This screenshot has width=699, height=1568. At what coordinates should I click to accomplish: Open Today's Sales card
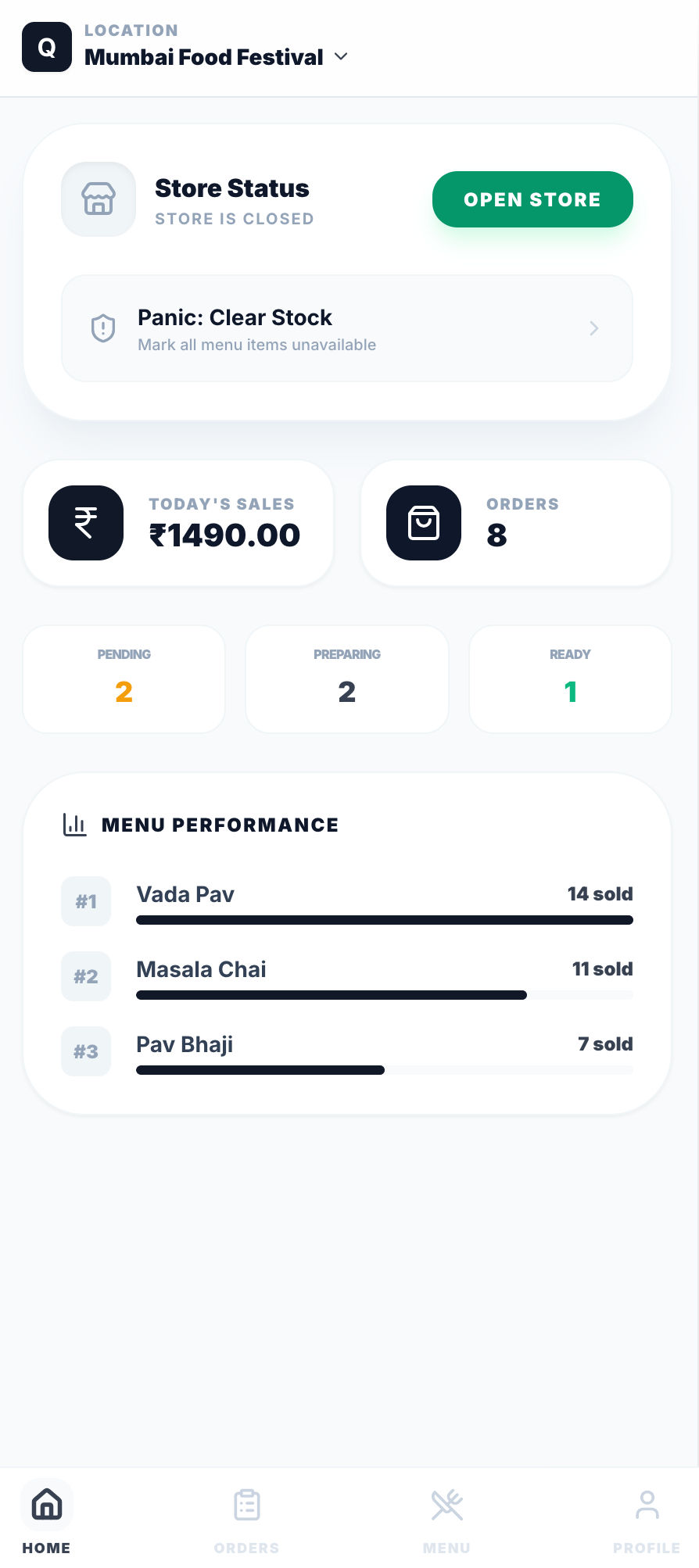coord(178,523)
